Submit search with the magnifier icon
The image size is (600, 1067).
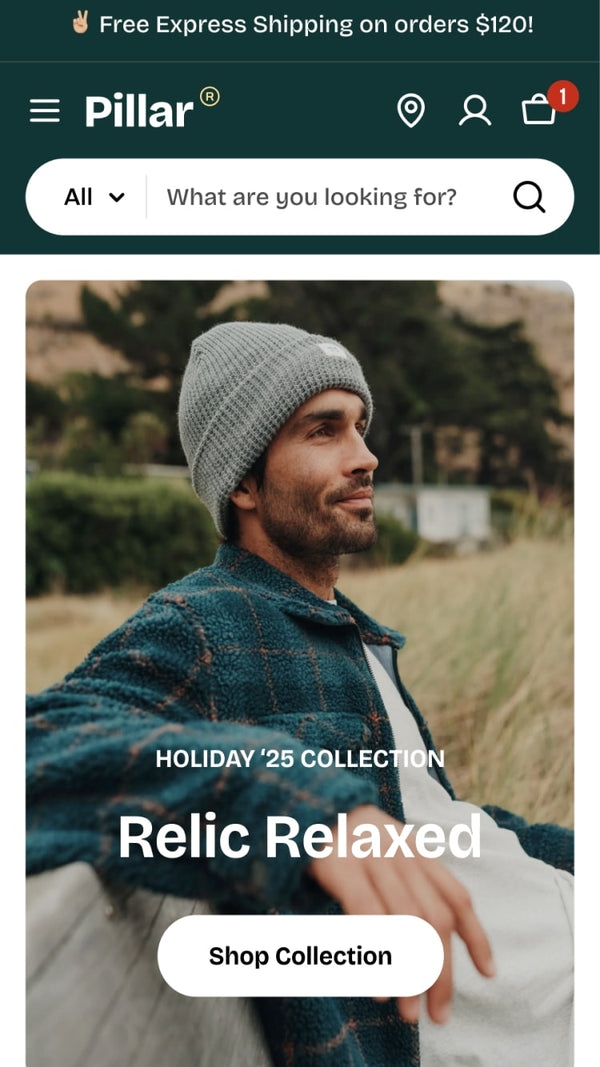(x=529, y=197)
